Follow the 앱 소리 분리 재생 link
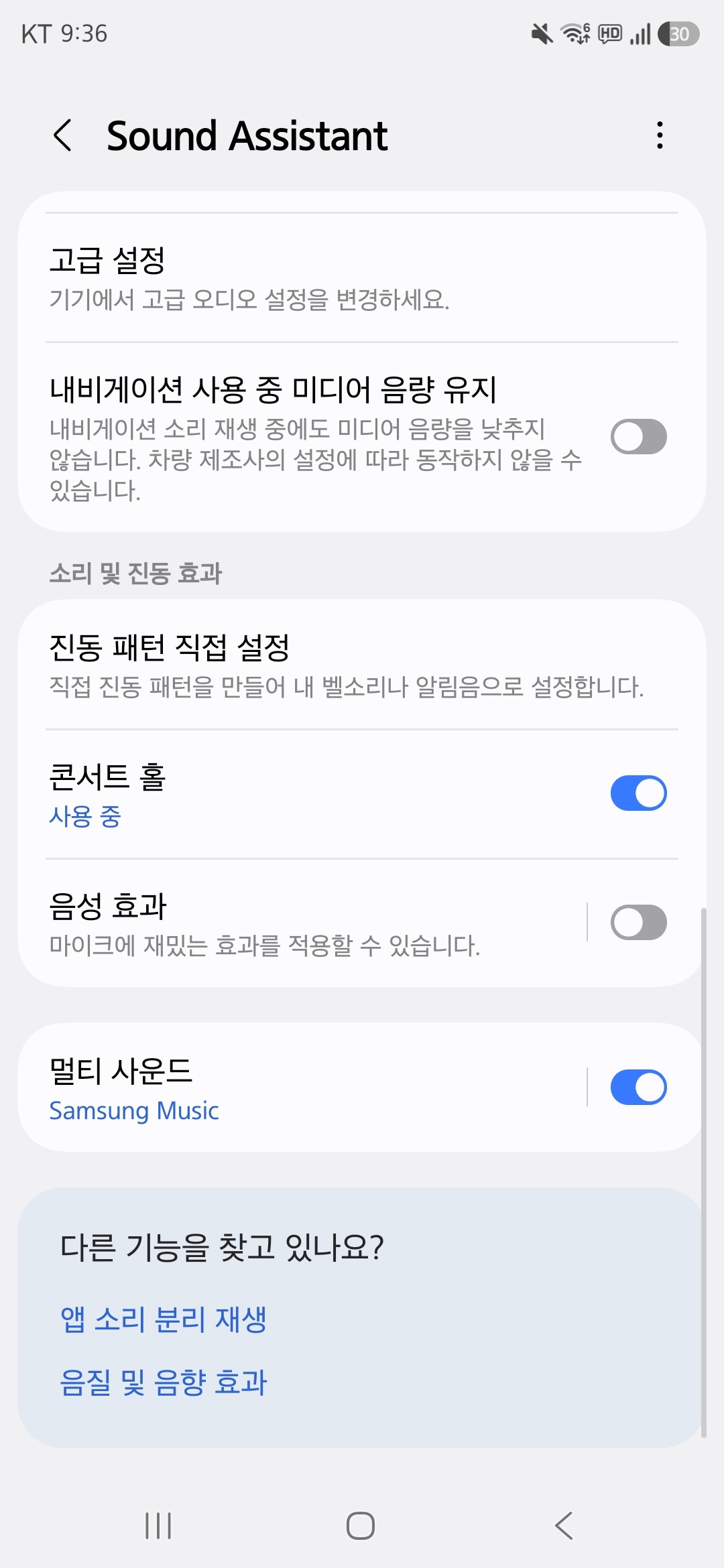Viewport: 724px width, 1568px height. pos(164,1319)
